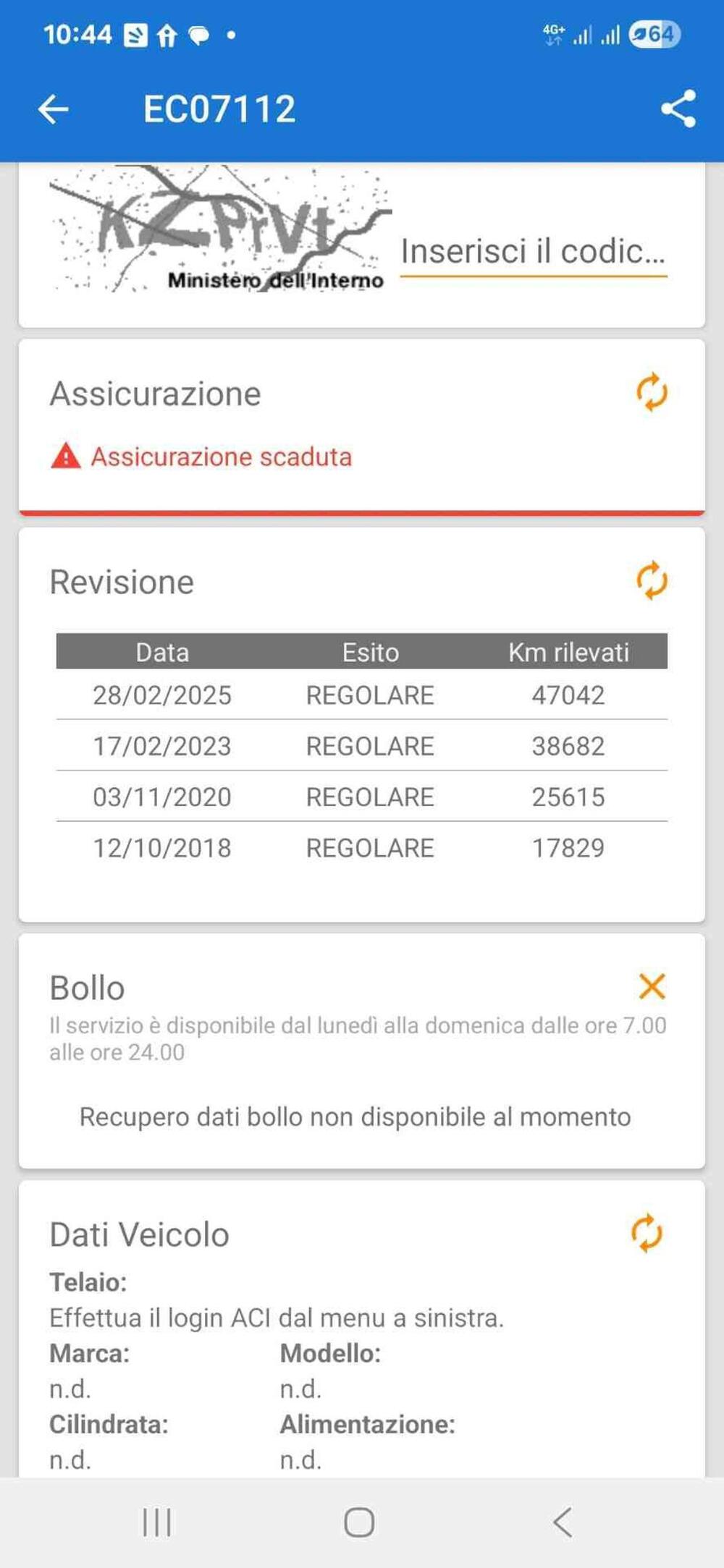Refresh the Dati Veicolo section
Viewport: 724px width, 1568px height.
point(647,1233)
